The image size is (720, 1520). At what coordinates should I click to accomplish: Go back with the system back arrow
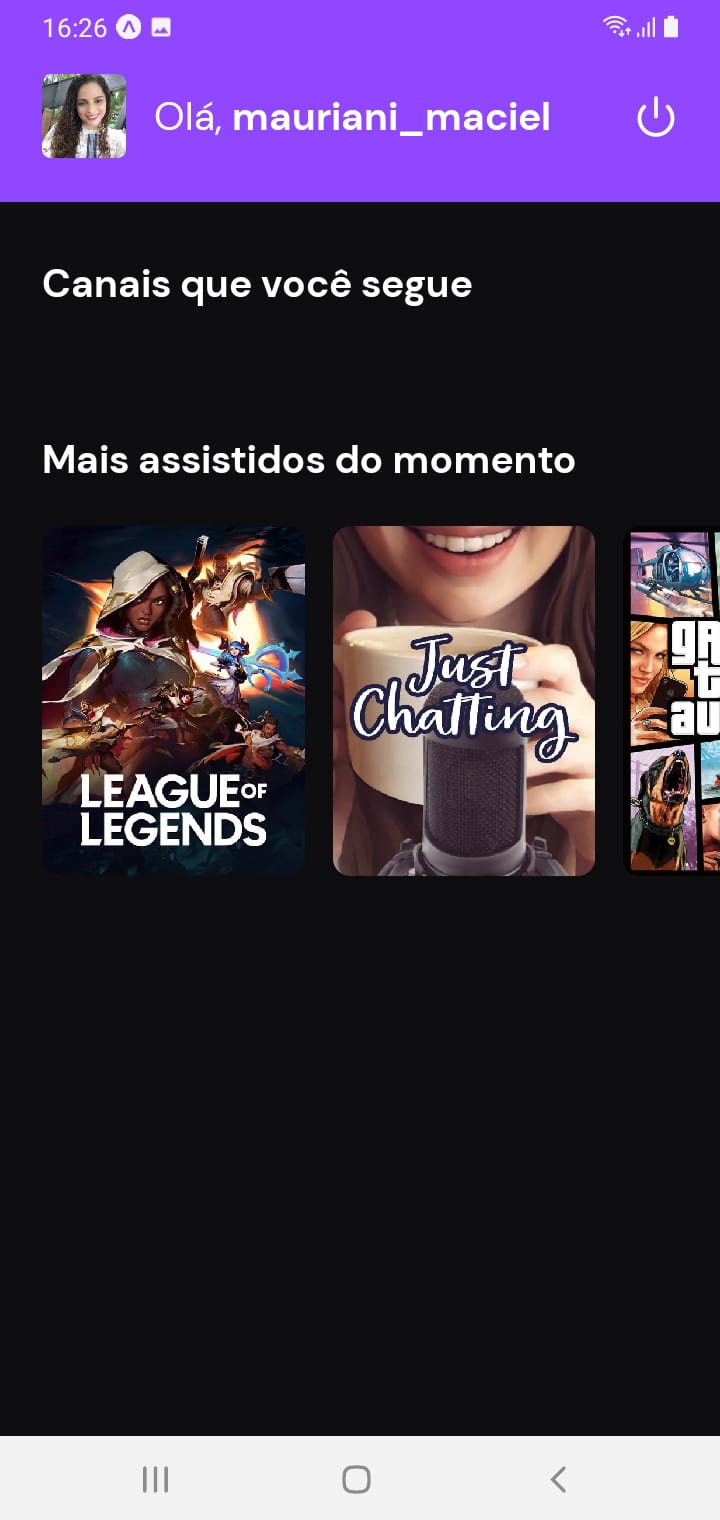pos(558,1479)
